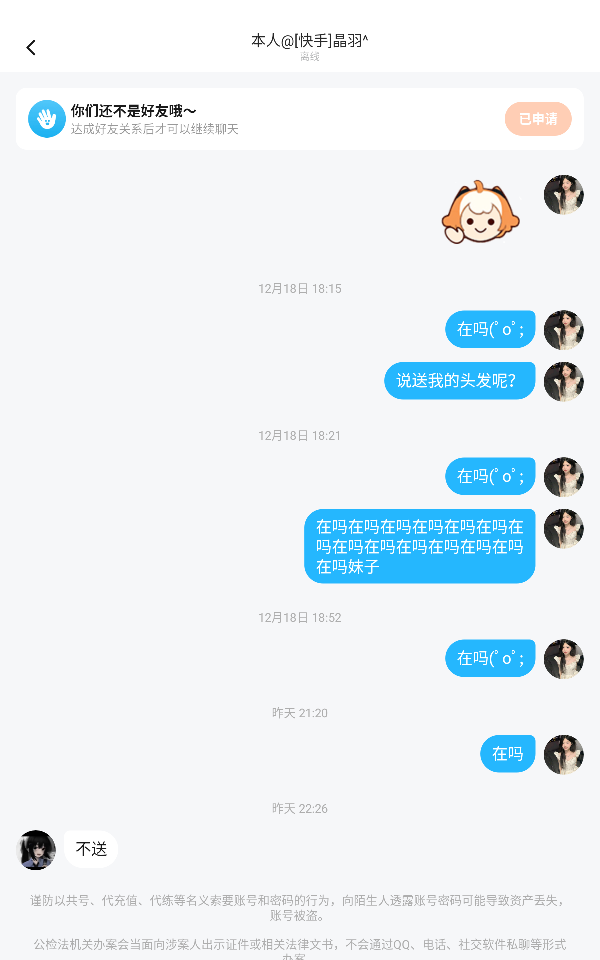Open the other user's avatar beside 不送
600x960 pixels.
click(37, 850)
